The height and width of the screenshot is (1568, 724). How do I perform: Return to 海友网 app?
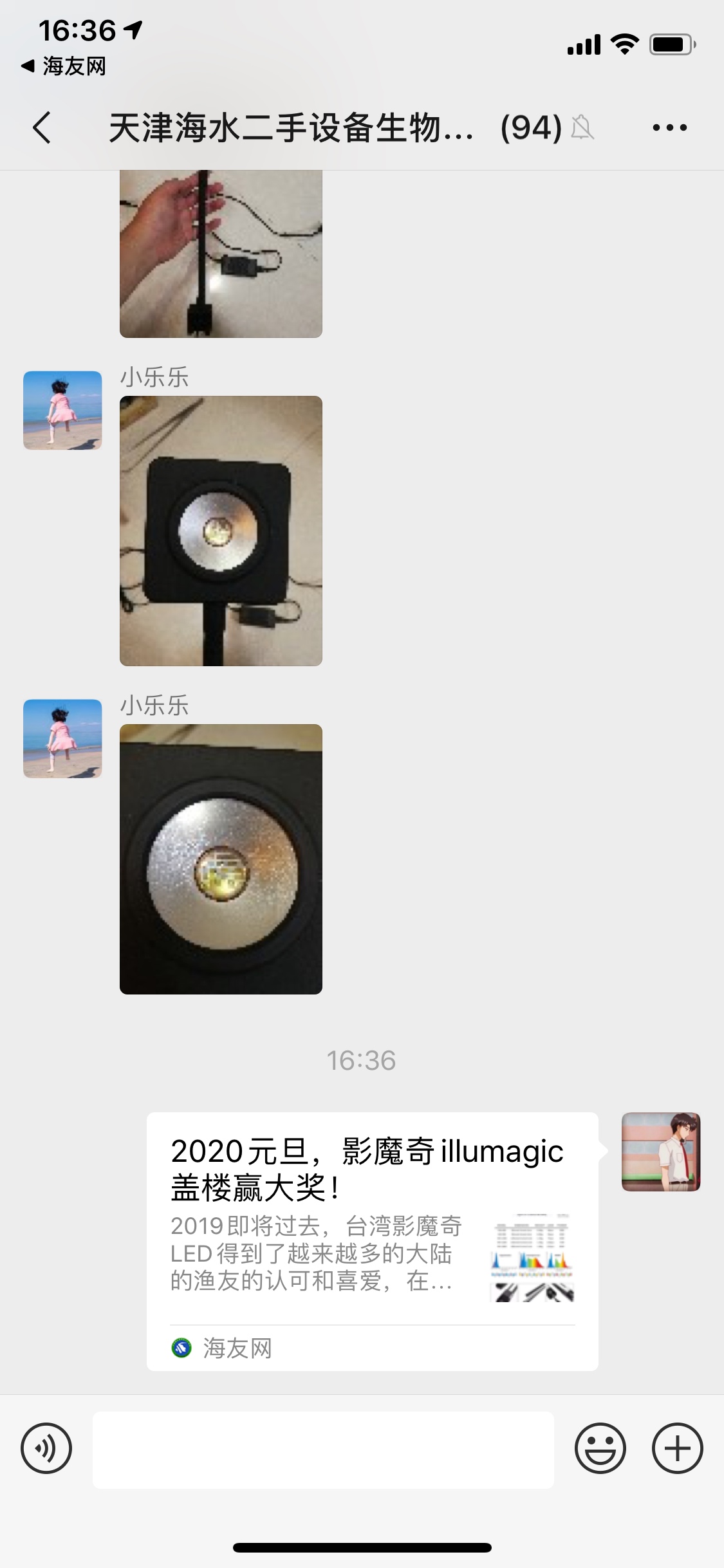pyautogui.click(x=63, y=66)
